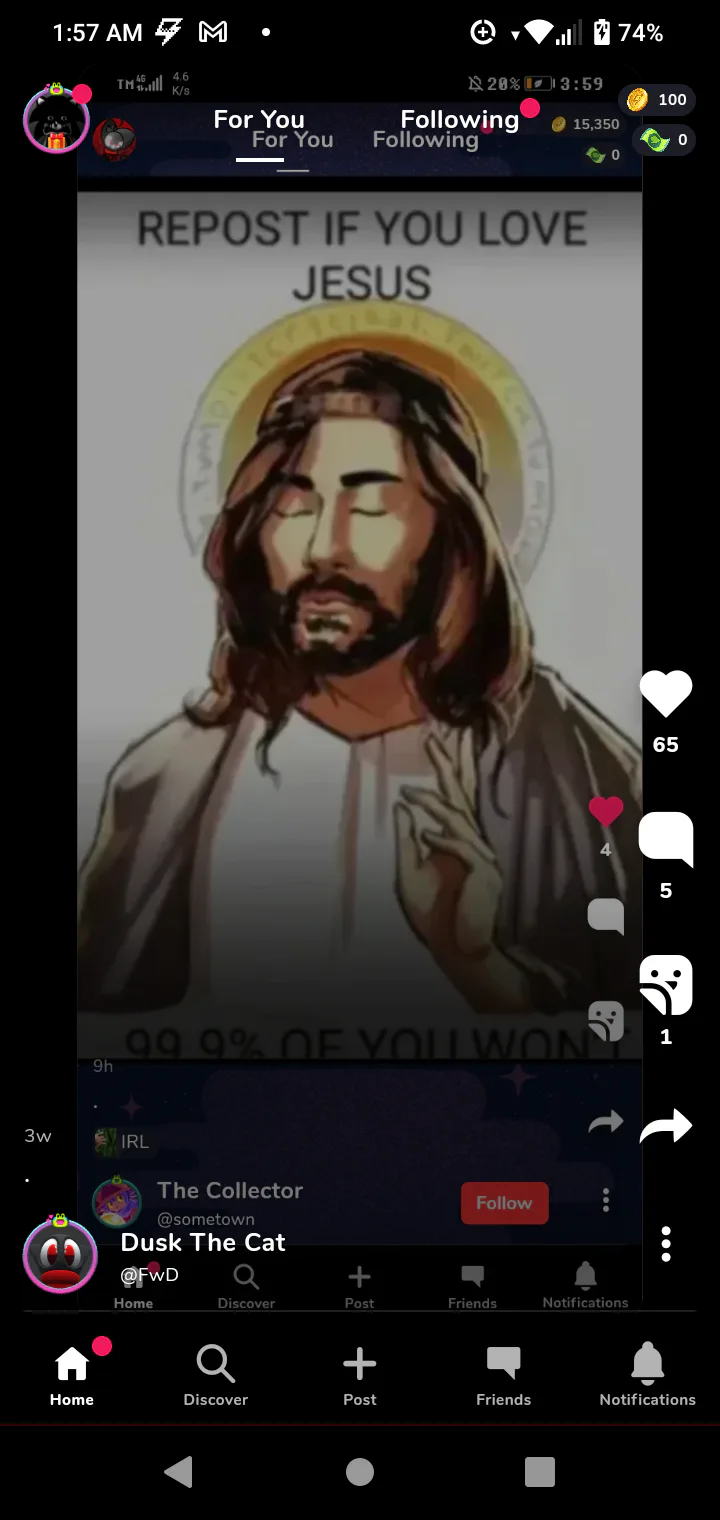This screenshot has height=1520, width=720.
Task: Like the post with 65 likes
Action: pyautogui.click(x=666, y=694)
